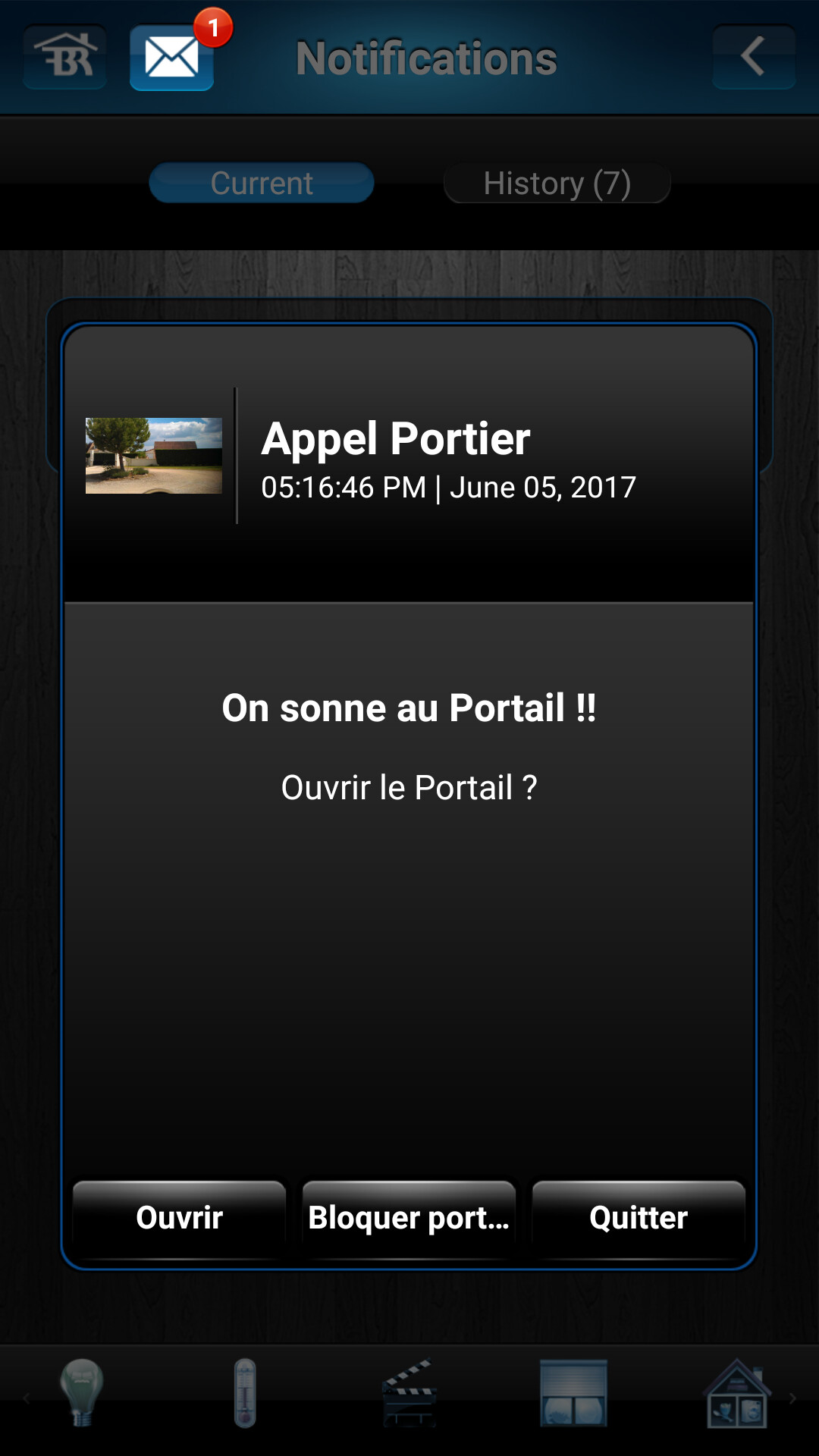Switch to the History (7) tab
This screenshot has width=819, height=1456.
click(x=557, y=183)
